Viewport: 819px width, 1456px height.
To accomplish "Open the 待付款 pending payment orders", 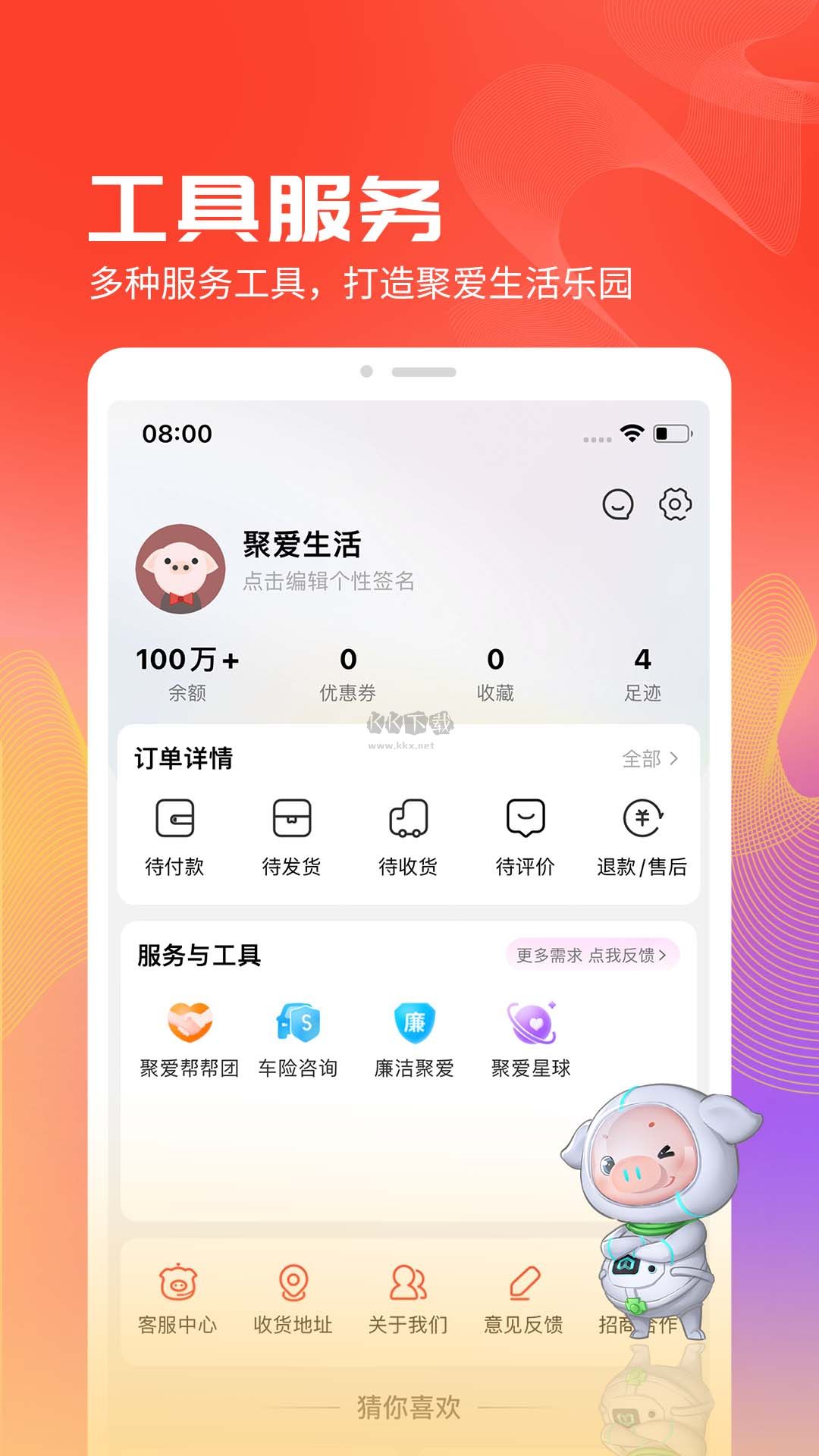I will click(176, 834).
